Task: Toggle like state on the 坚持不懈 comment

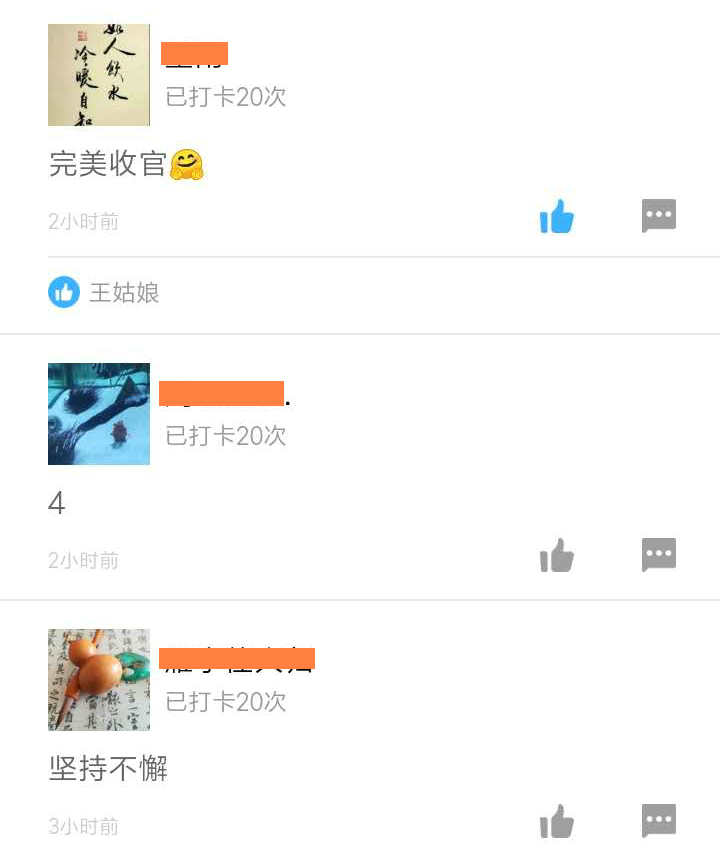Action: tap(556, 822)
